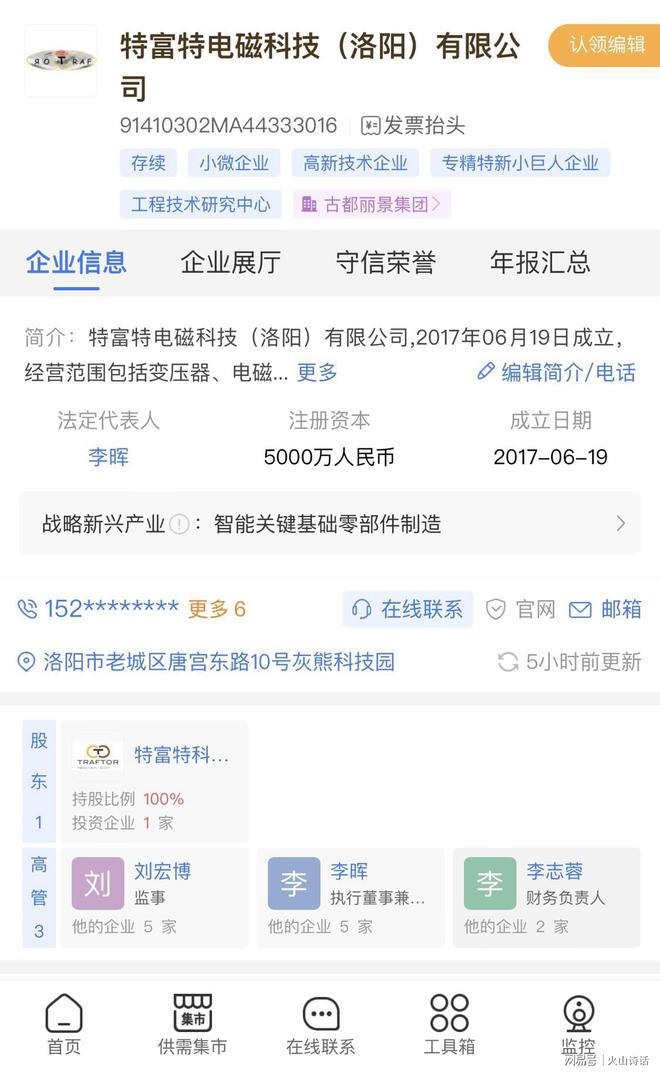660x1072 pixels.
Task: Open the company's 官网
Action: (521, 609)
